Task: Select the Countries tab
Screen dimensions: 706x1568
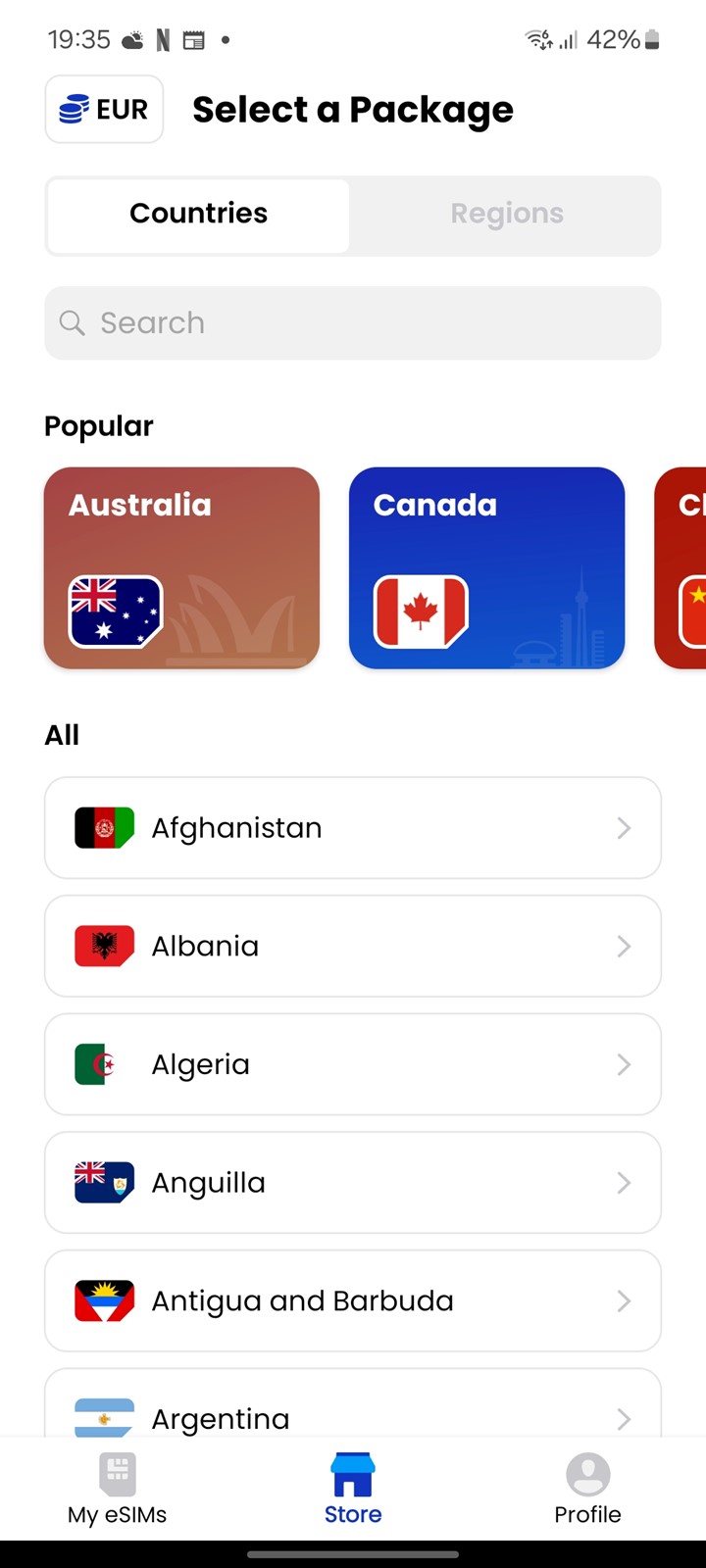Action: click(198, 215)
